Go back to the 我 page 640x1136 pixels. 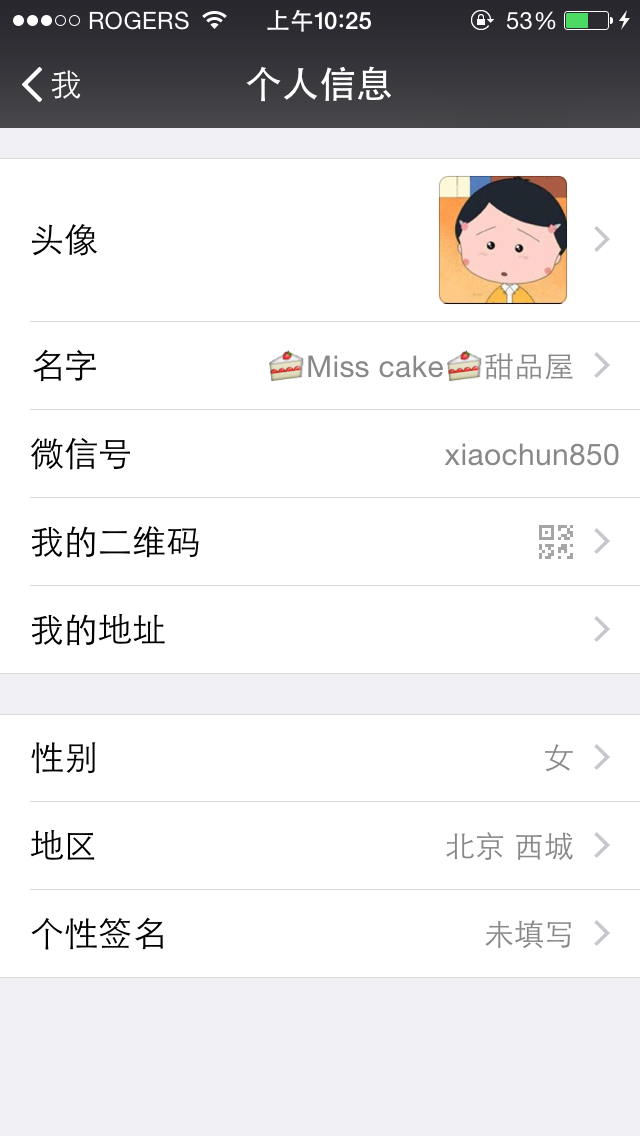[52, 85]
